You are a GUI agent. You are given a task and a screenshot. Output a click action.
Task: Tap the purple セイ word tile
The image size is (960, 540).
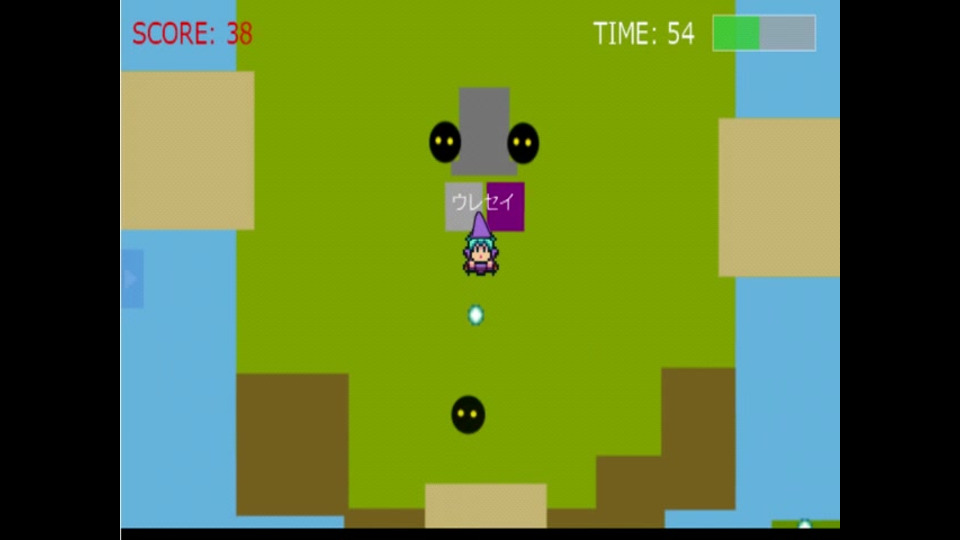point(506,202)
